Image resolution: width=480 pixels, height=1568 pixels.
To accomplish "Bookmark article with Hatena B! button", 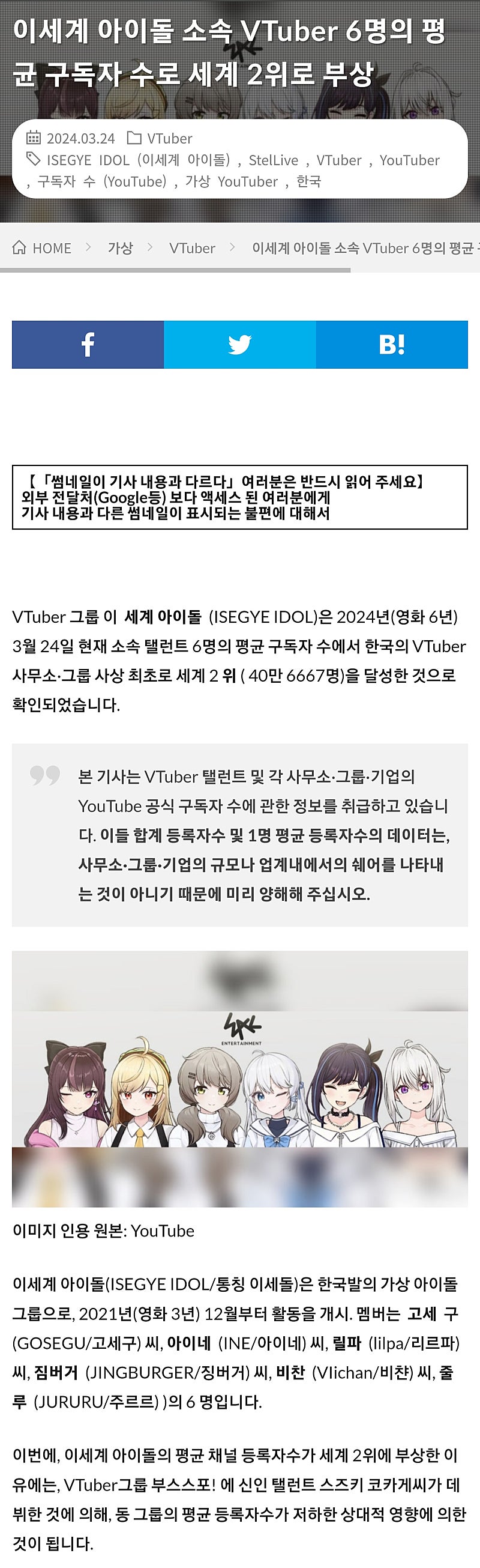I will click(391, 345).
